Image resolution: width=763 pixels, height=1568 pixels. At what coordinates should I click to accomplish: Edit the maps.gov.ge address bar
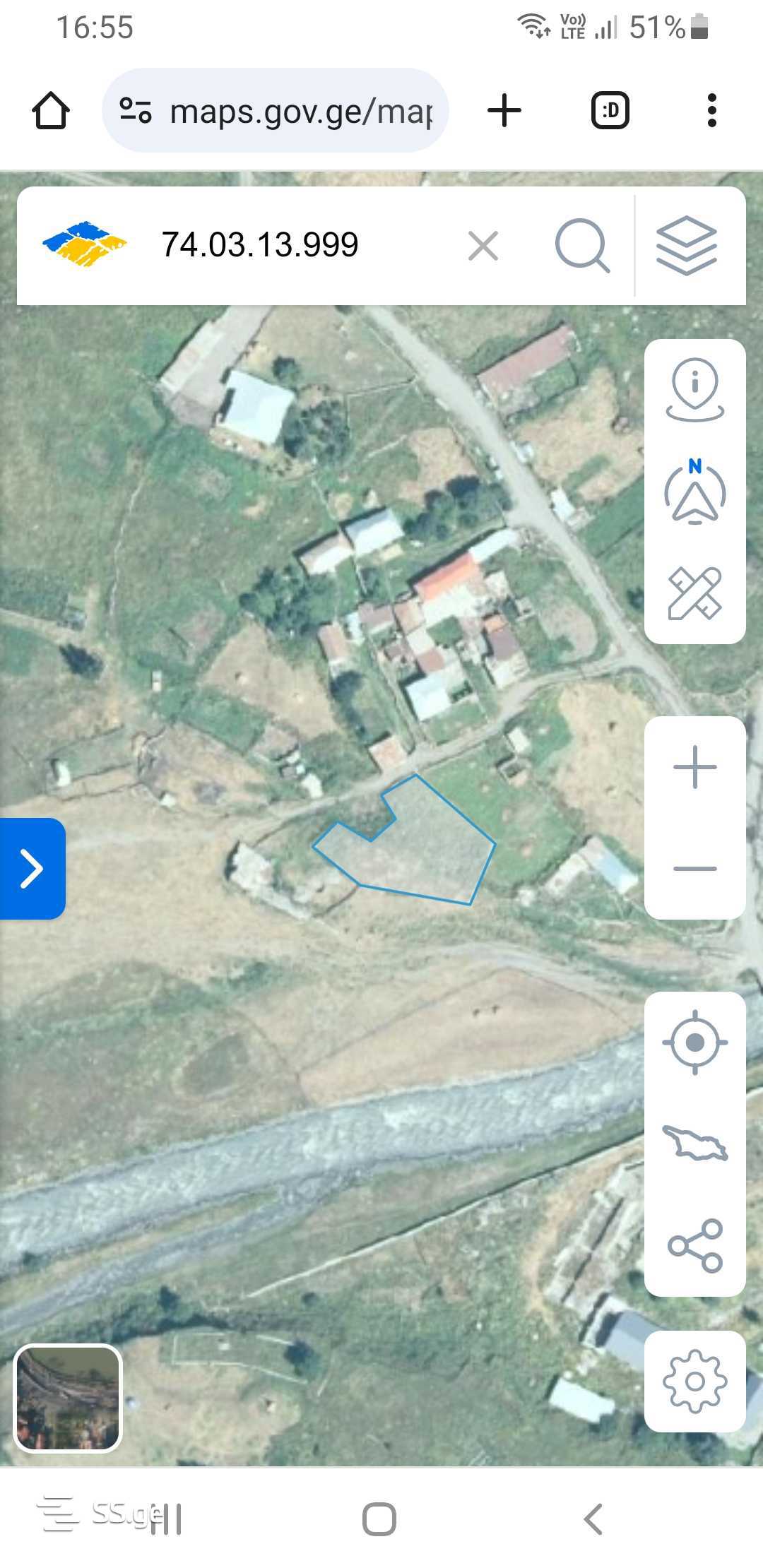[300, 111]
